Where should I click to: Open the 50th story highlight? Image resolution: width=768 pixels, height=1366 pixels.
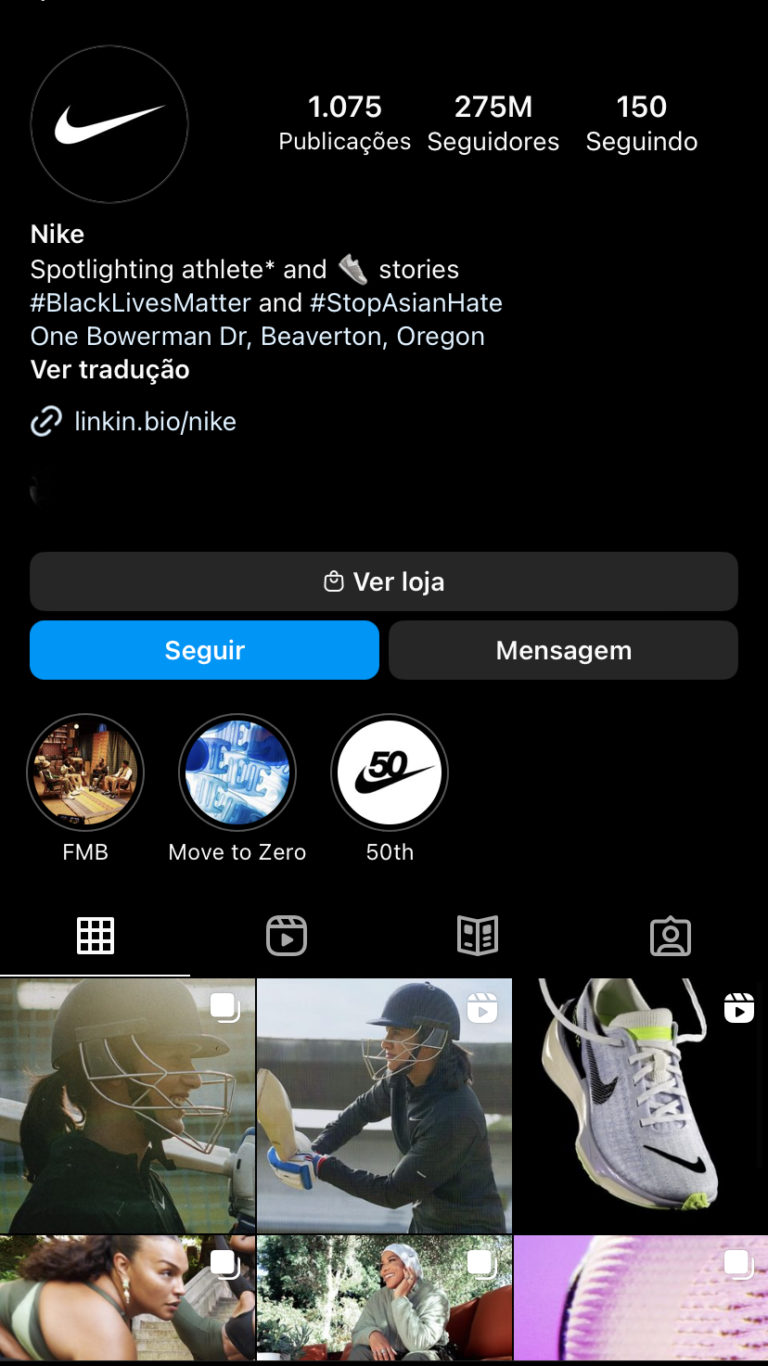click(389, 773)
